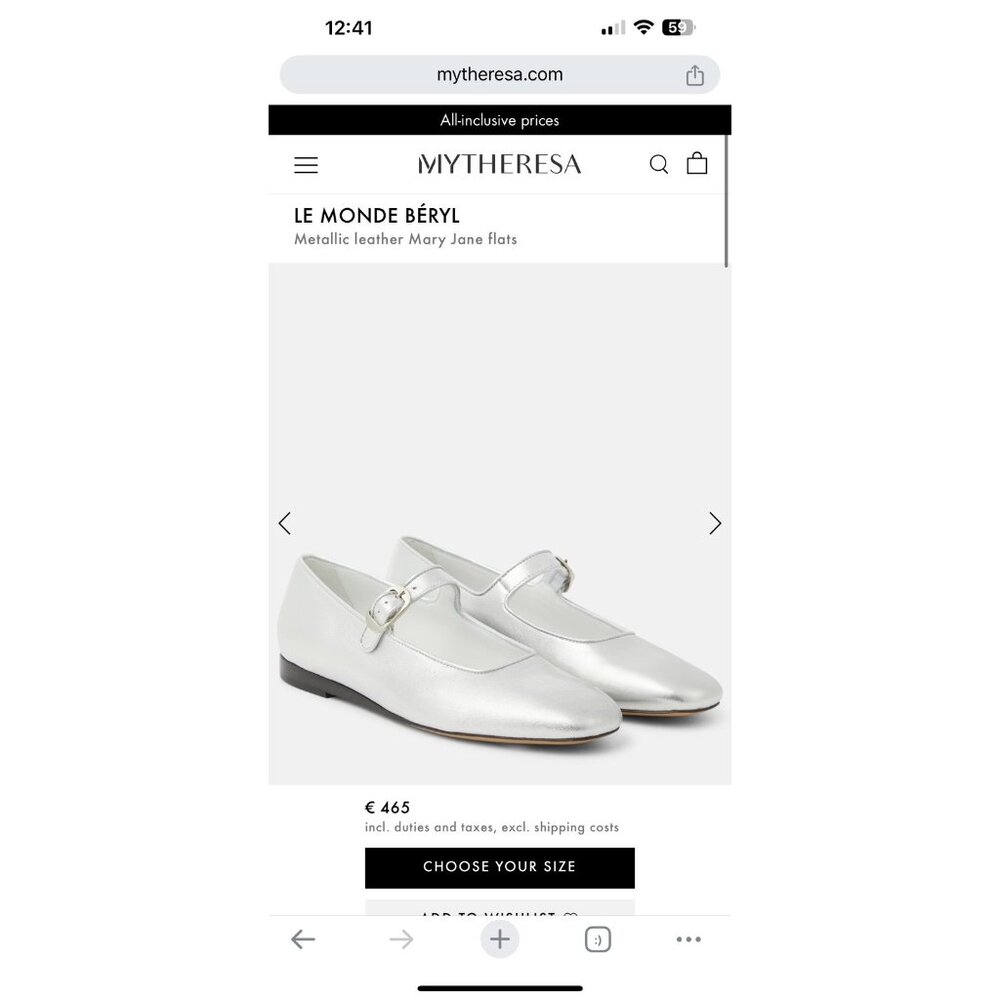
Task: Open the Mytheresa search
Action: pos(659,165)
